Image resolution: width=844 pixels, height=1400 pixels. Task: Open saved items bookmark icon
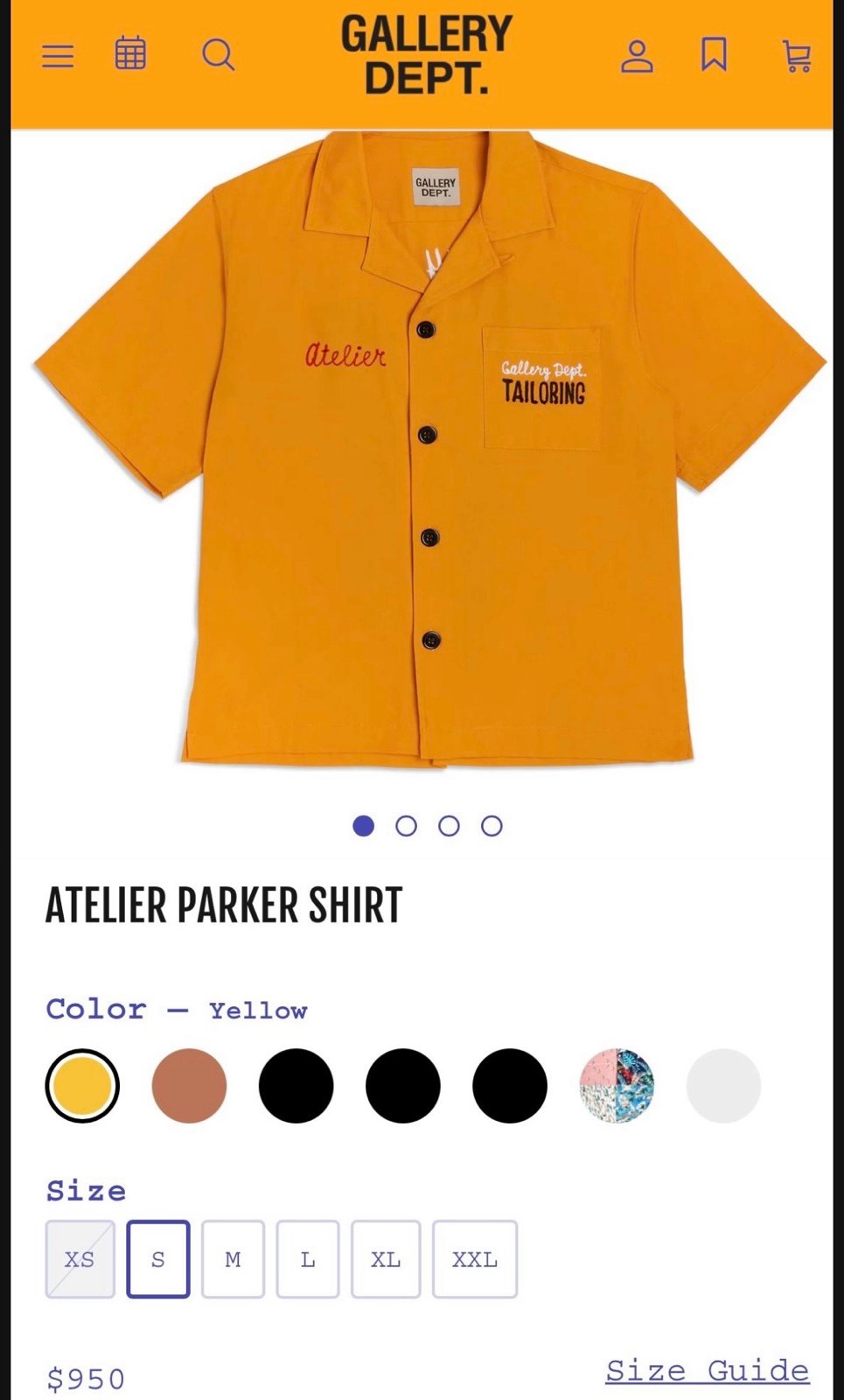714,54
